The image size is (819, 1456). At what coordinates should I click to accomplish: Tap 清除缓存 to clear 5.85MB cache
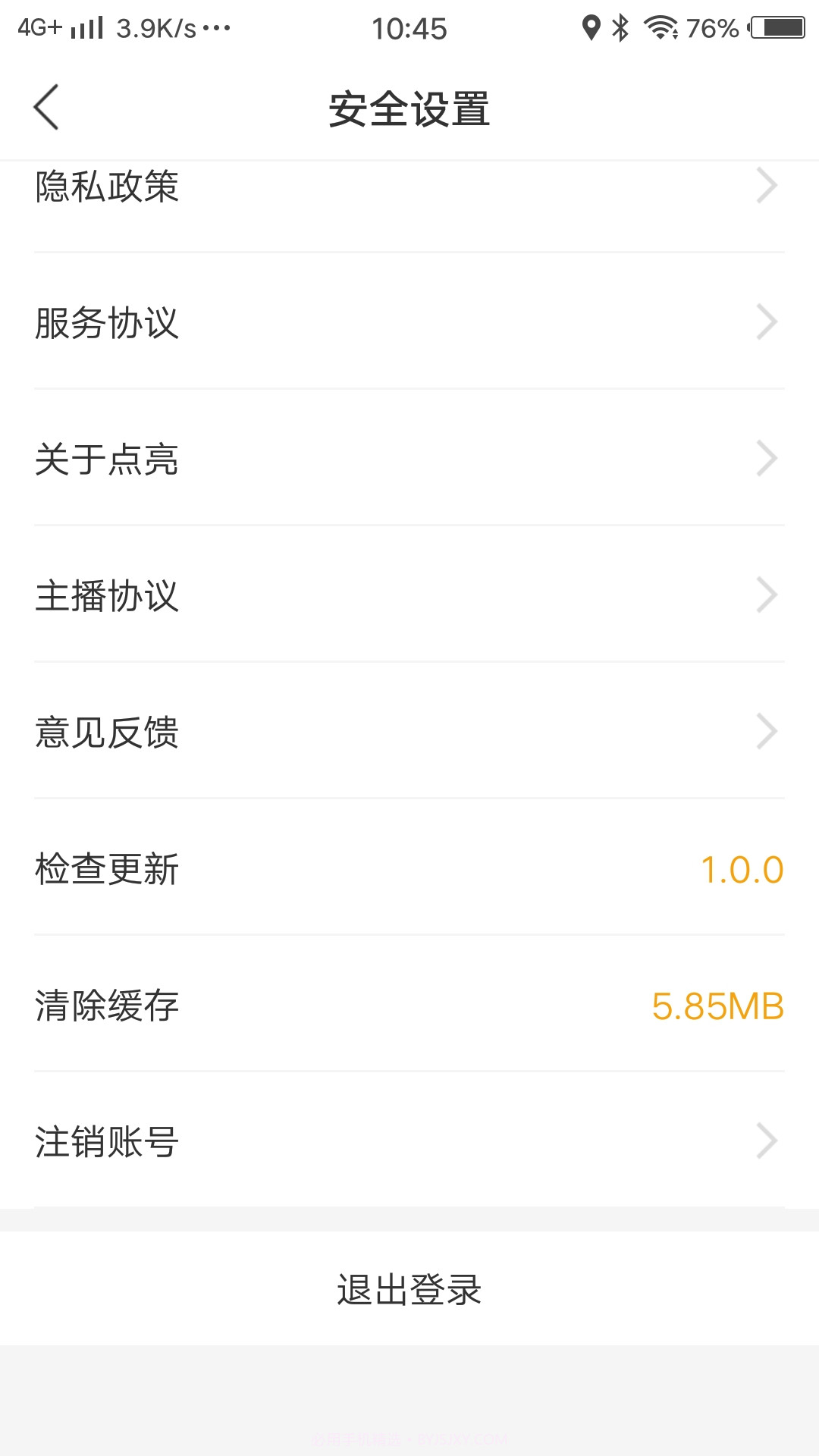click(x=106, y=1005)
